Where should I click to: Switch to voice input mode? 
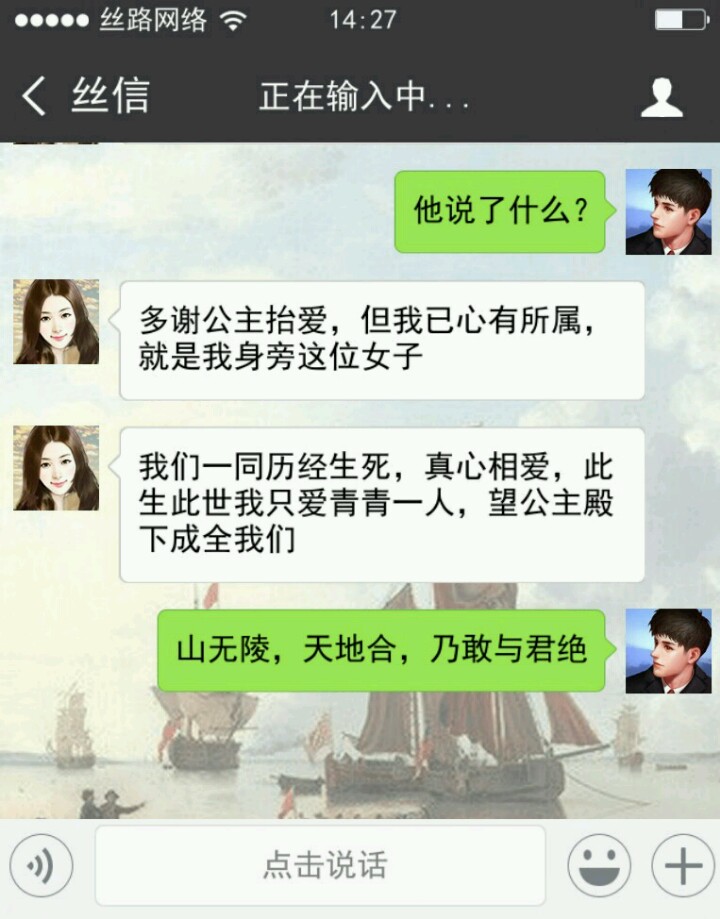[x=41, y=865]
